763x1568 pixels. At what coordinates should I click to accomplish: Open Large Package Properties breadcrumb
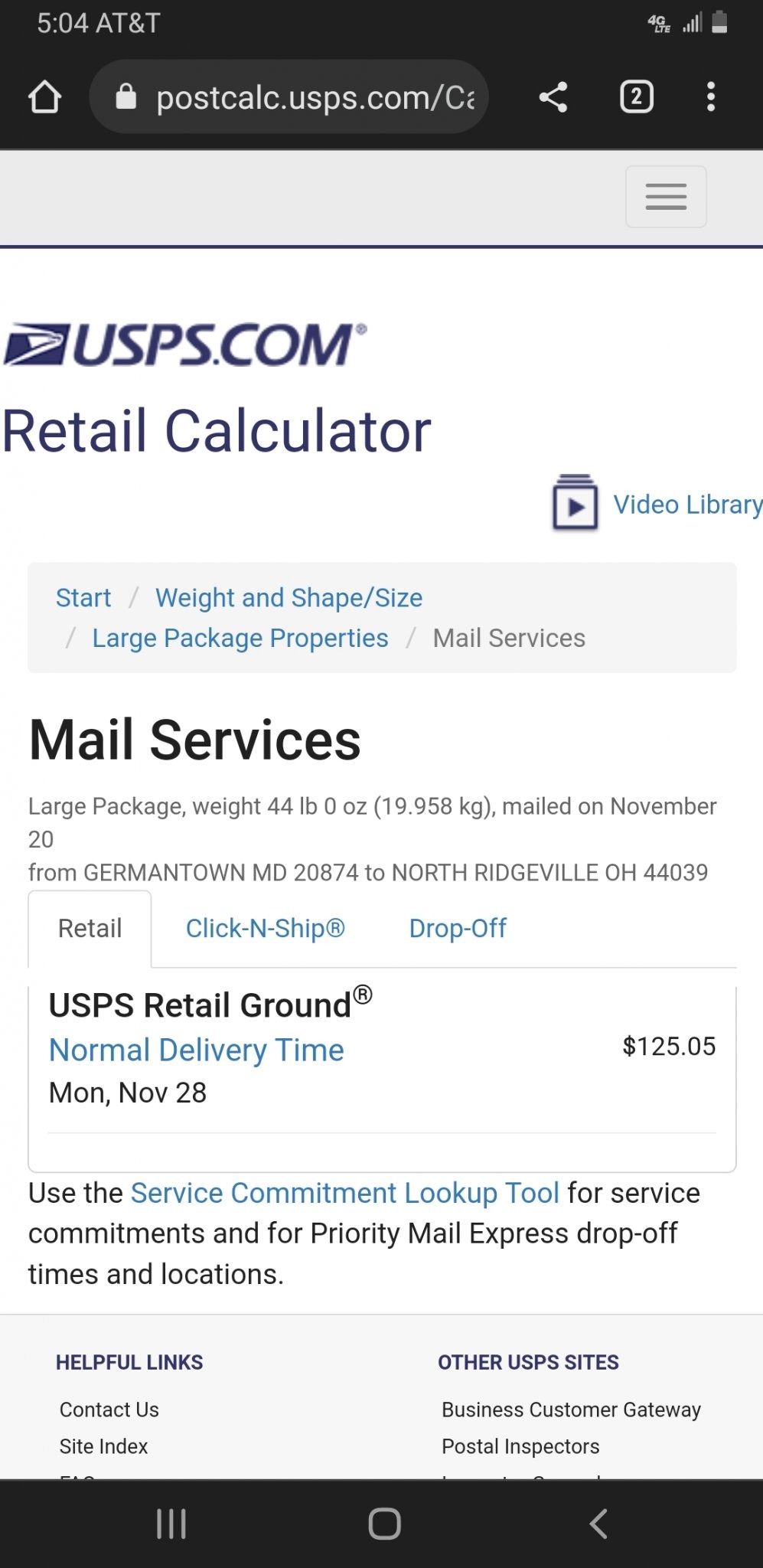point(240,638)
